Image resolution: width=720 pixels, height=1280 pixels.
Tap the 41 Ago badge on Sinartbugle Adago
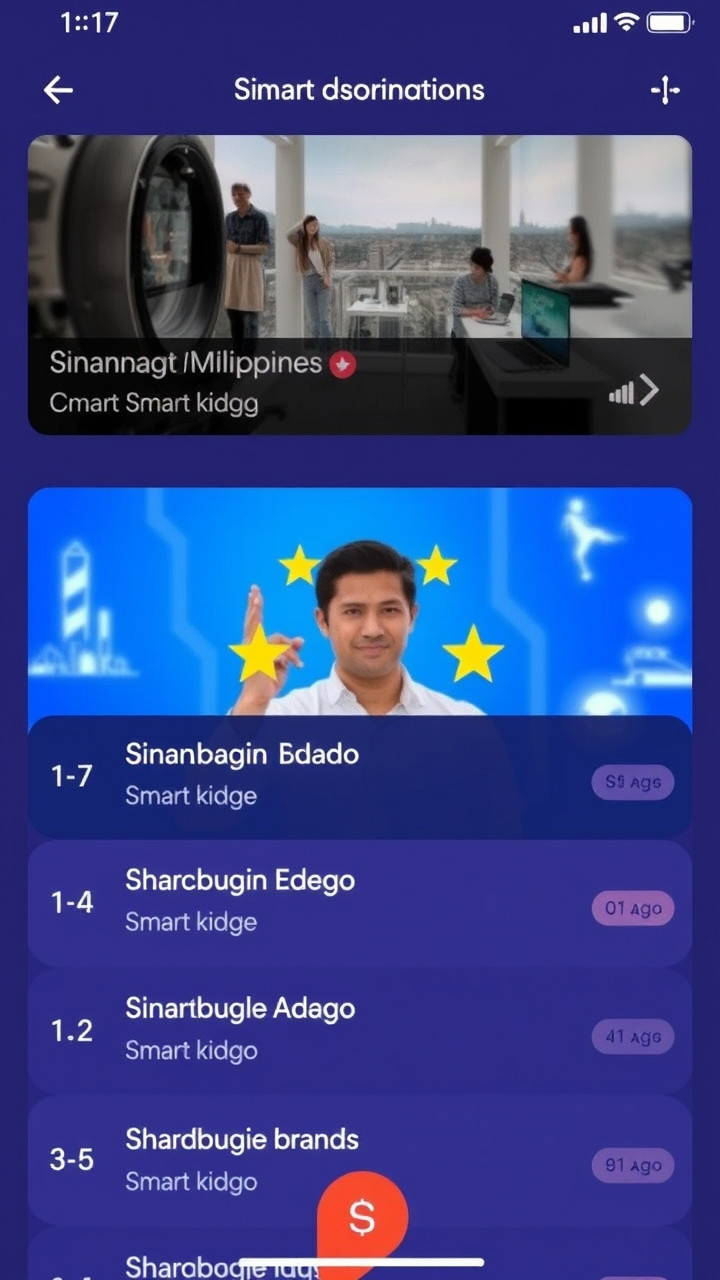pyautogui.click(x=632, y=1037)
